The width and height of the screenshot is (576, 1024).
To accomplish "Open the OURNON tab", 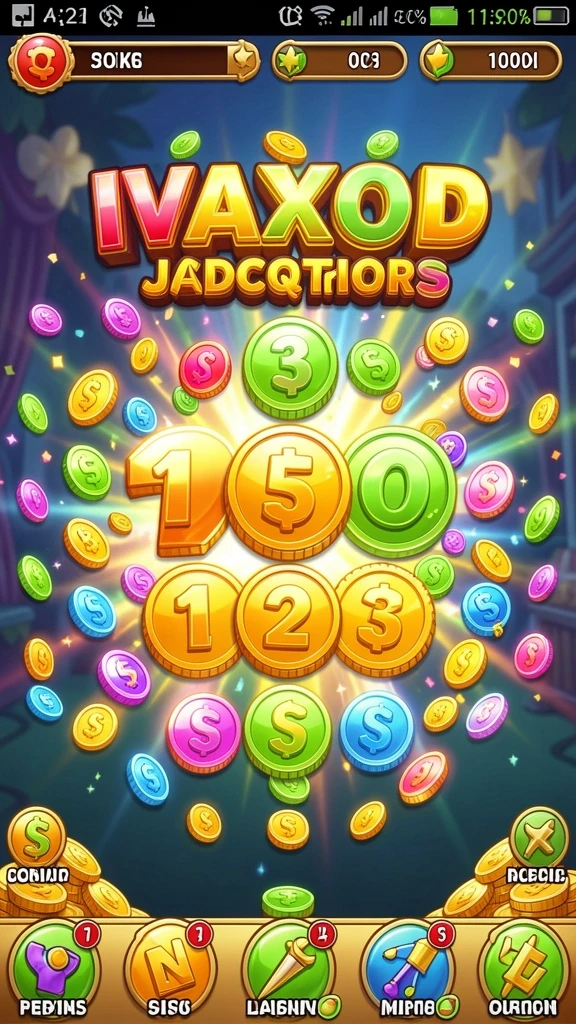I will 524,969.
